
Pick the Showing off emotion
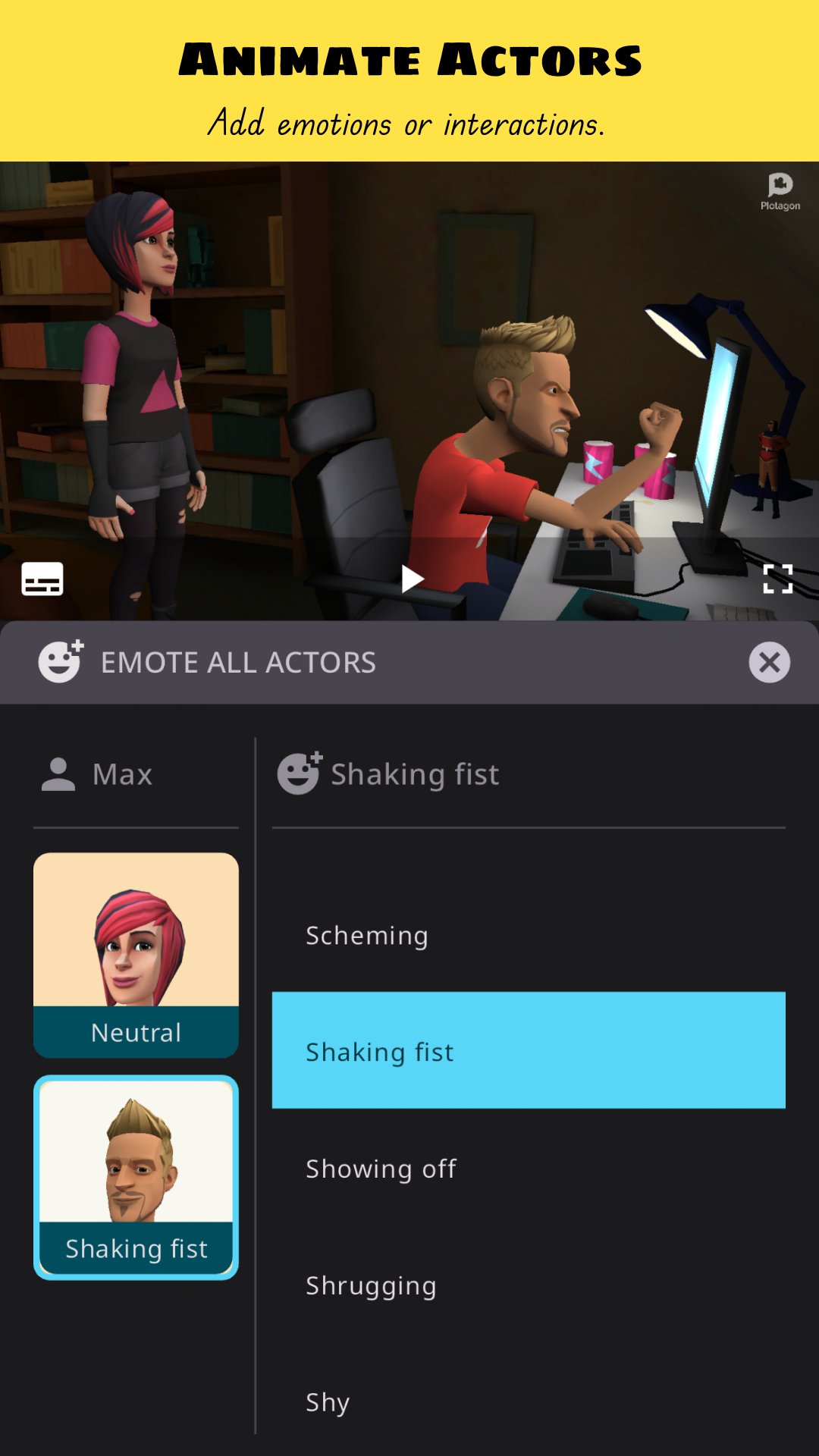[528, 1169]
